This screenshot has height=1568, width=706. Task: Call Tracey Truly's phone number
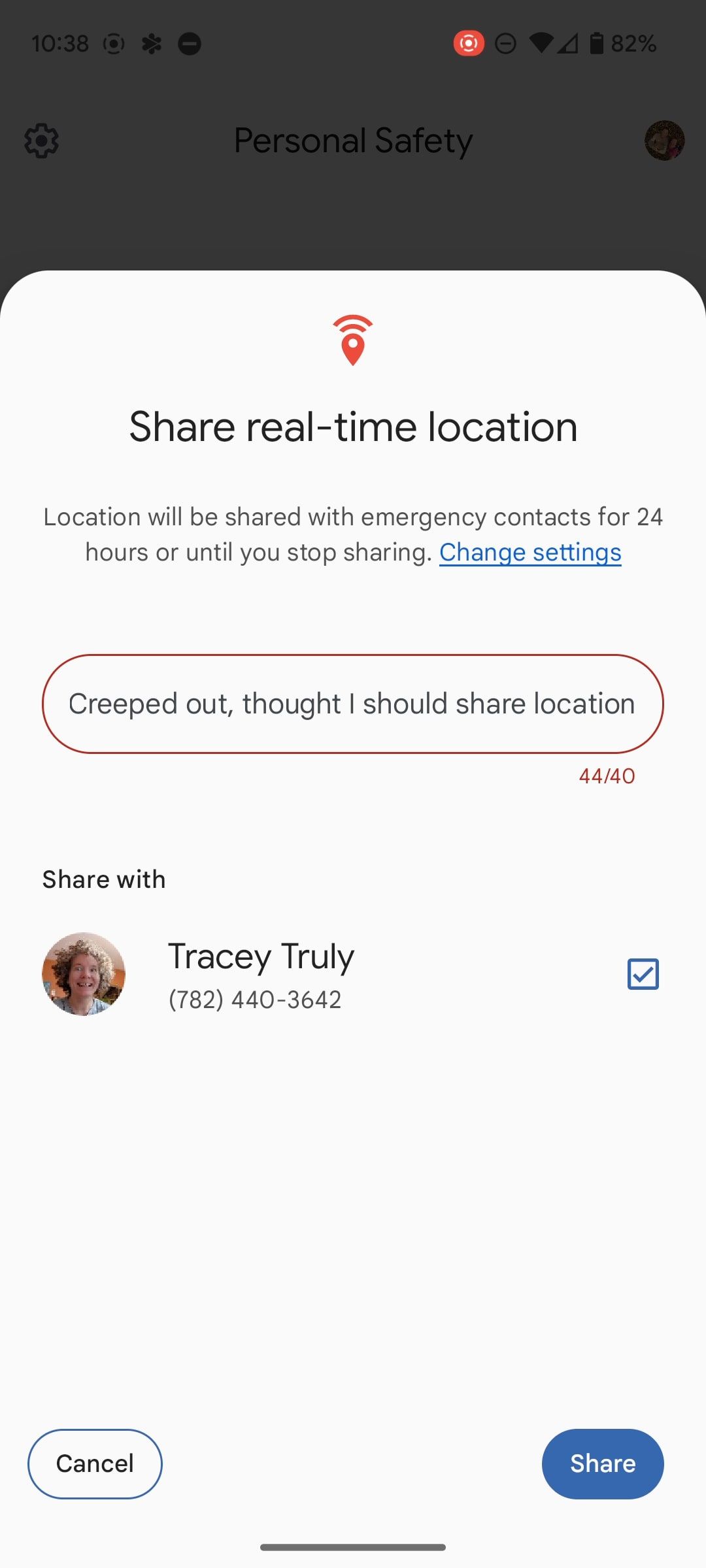(x=254, y=1000)
